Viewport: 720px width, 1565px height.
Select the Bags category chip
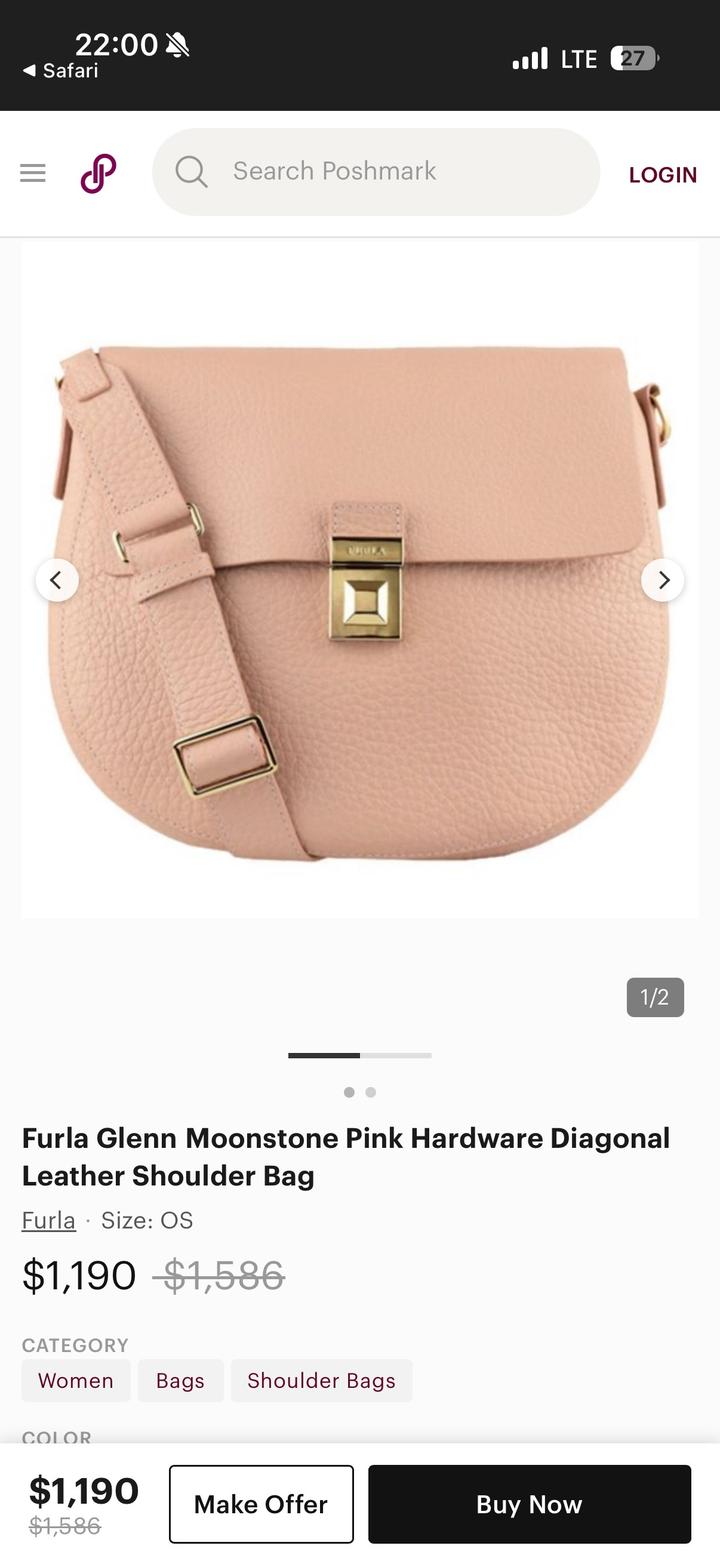coord(180,1380)
